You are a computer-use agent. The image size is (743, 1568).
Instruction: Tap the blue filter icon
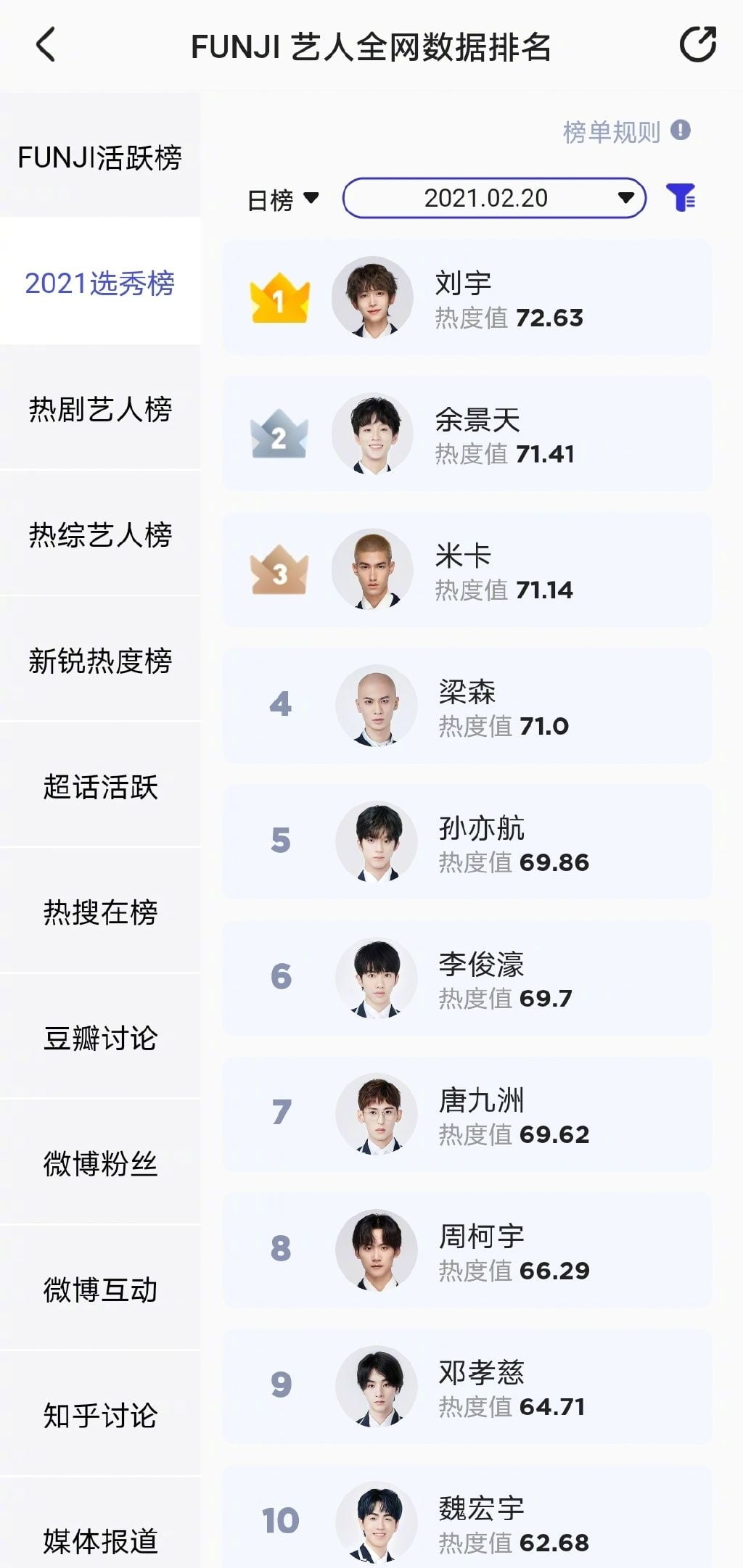point(681,197)
